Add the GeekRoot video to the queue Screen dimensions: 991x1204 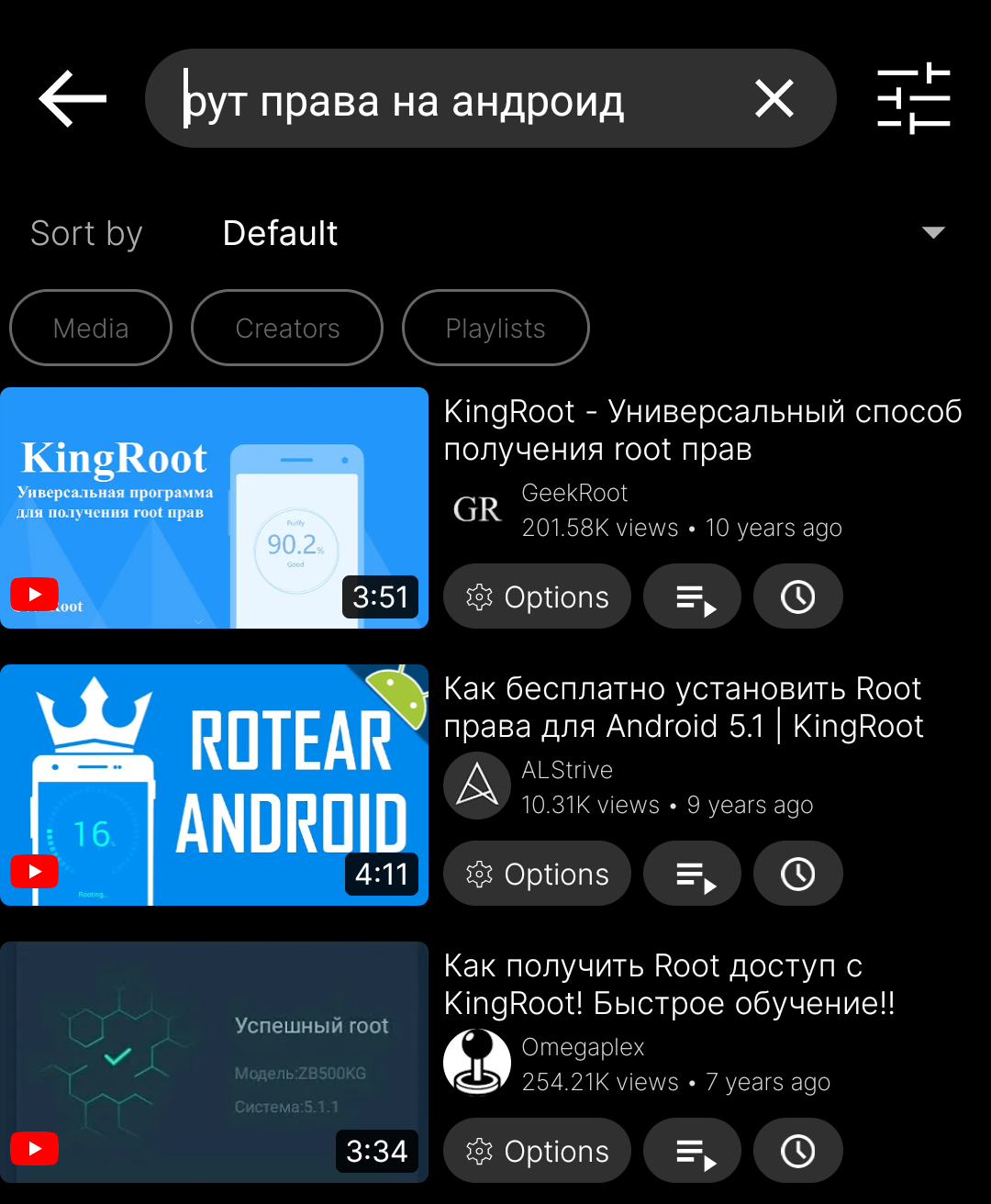693,596
